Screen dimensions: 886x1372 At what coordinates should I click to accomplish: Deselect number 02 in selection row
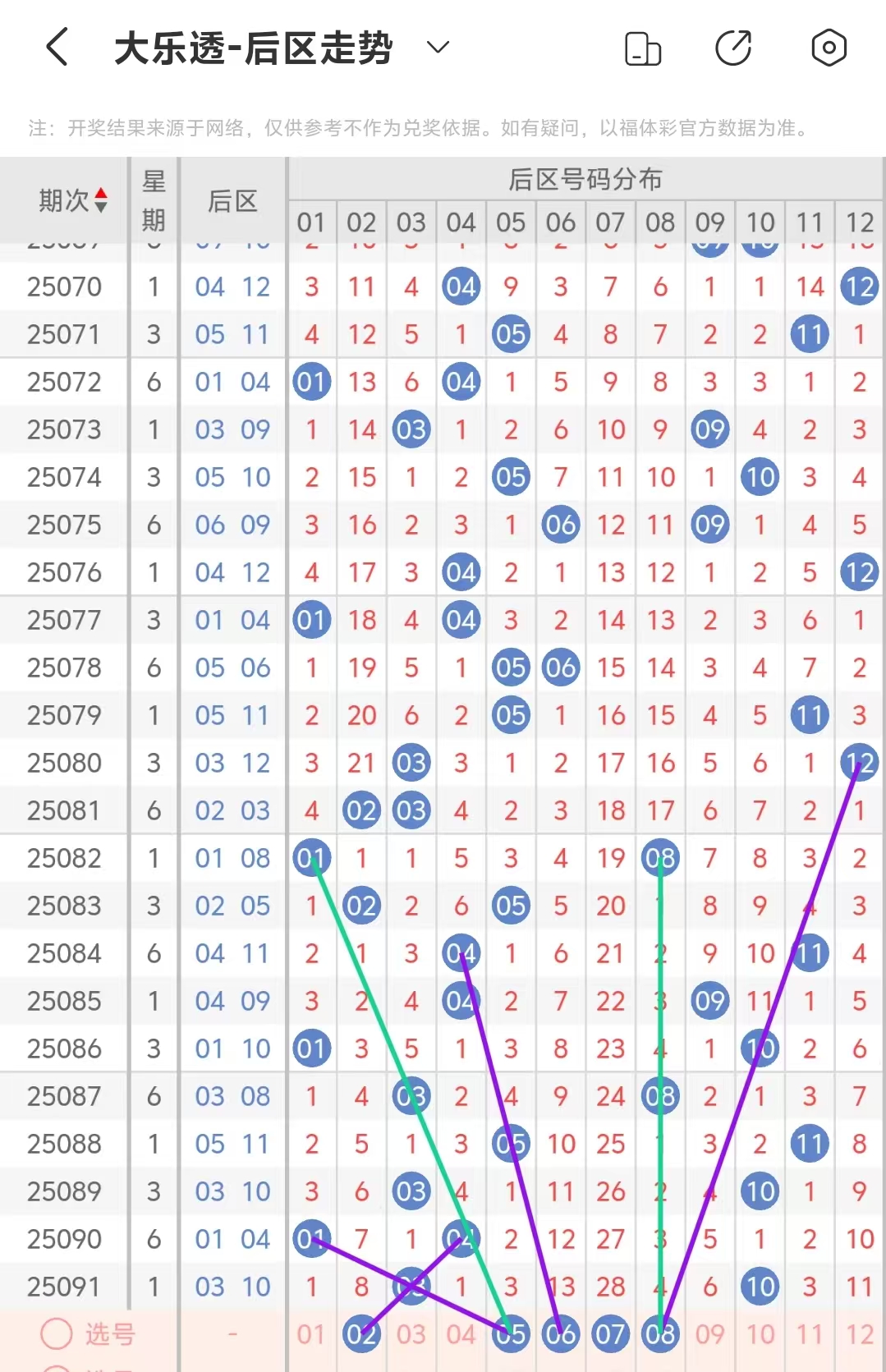(x=361, y=1334)
